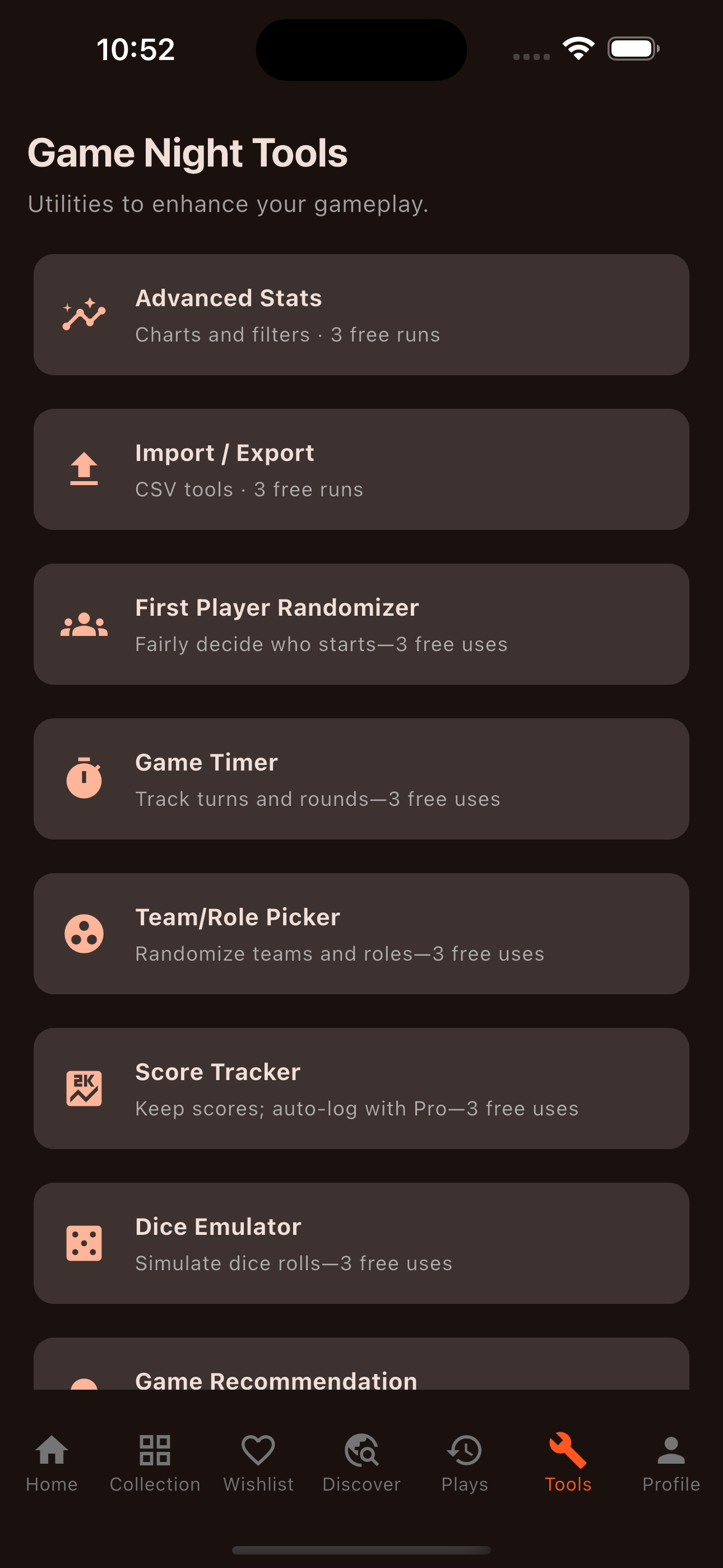This screenshot has height=1568, width=723.
Task: Open Import / Export CSV tools
Action: point(361,469)
